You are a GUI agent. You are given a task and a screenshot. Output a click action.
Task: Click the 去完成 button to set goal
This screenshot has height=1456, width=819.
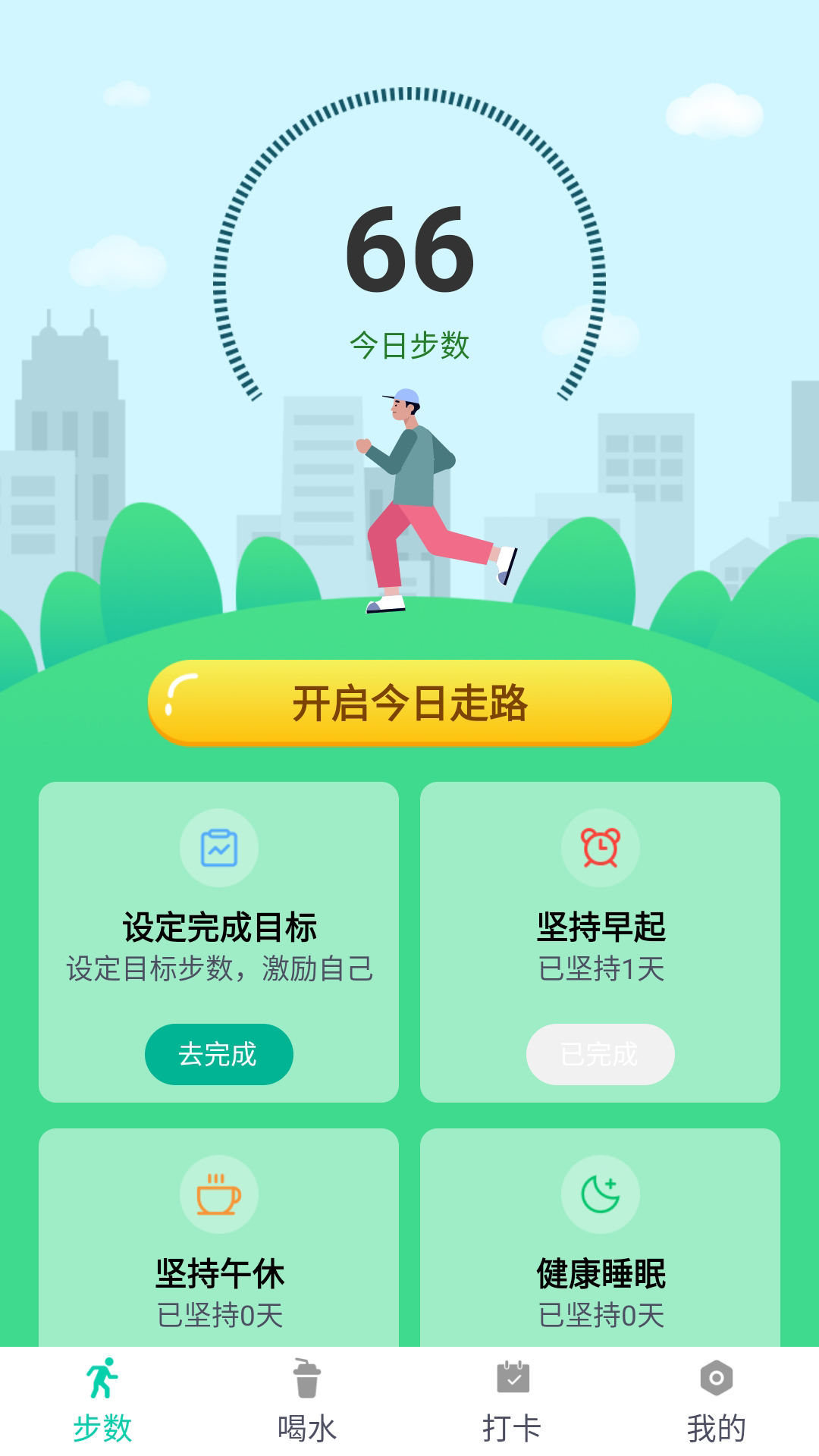219,1054
